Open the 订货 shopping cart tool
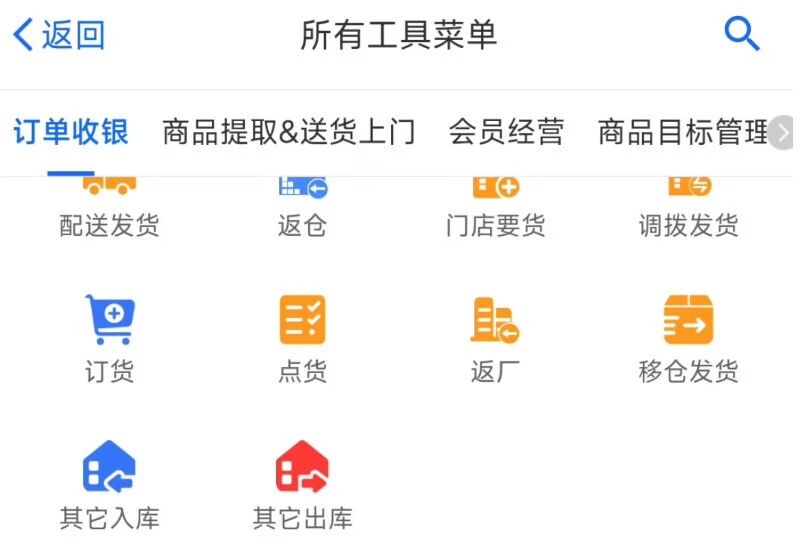 point(109,338)
